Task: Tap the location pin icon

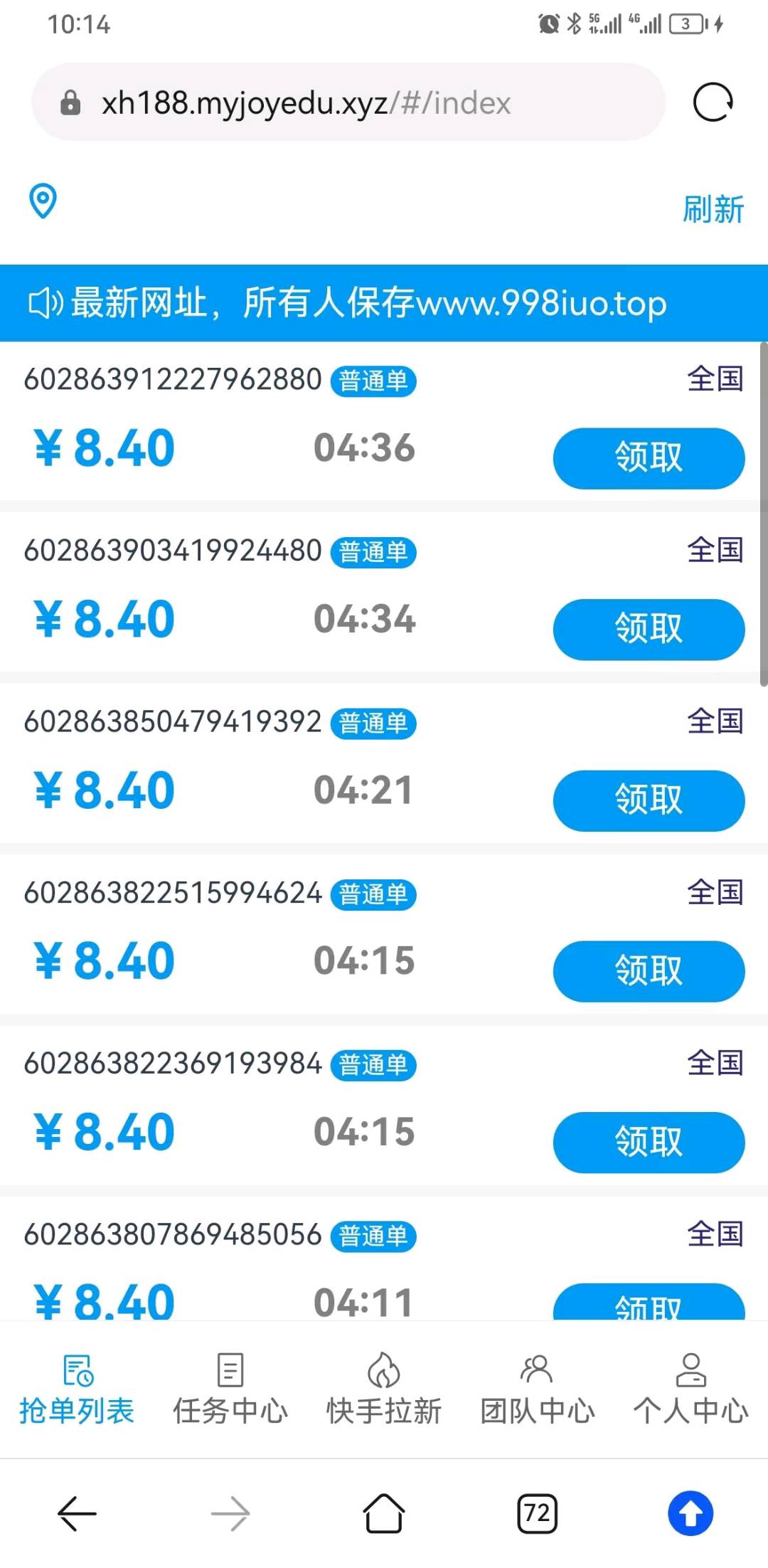Action: 43,201
